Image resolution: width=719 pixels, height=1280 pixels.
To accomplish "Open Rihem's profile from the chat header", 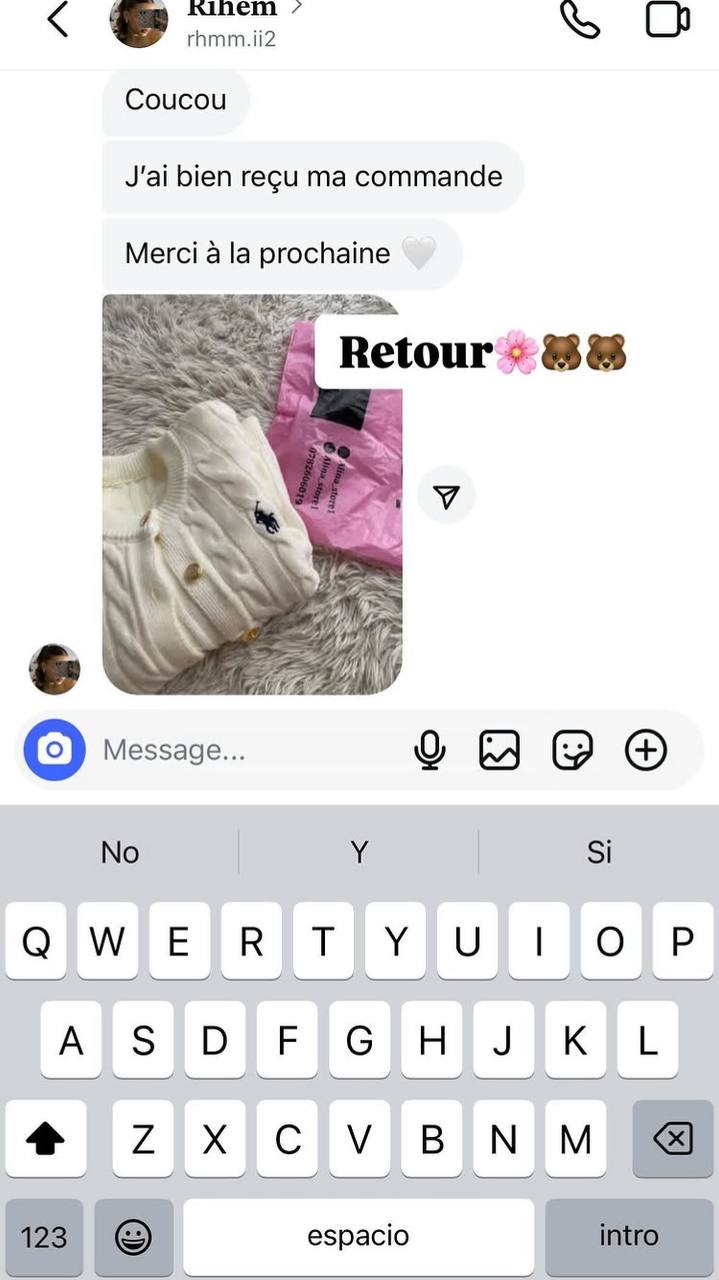I will [x=230, y=22].
